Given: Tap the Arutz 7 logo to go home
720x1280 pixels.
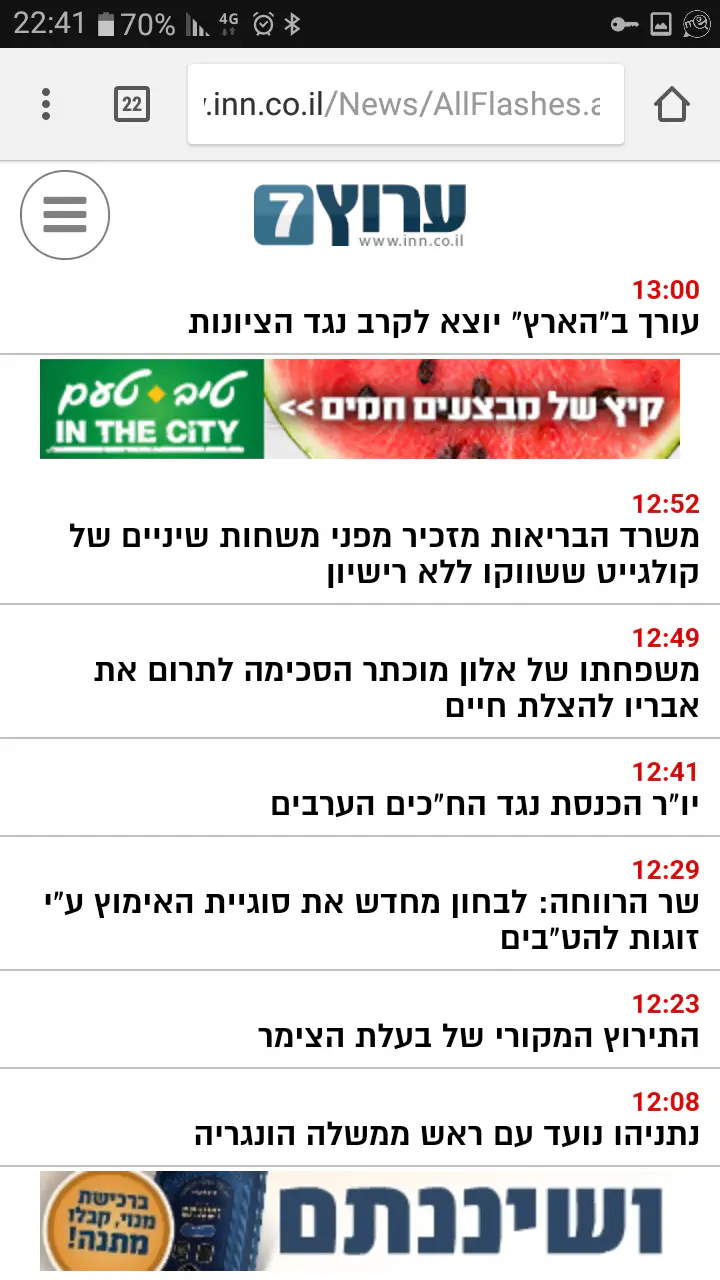Looking at the screenshot, I should pyautogui.click(x=360, y=215).
